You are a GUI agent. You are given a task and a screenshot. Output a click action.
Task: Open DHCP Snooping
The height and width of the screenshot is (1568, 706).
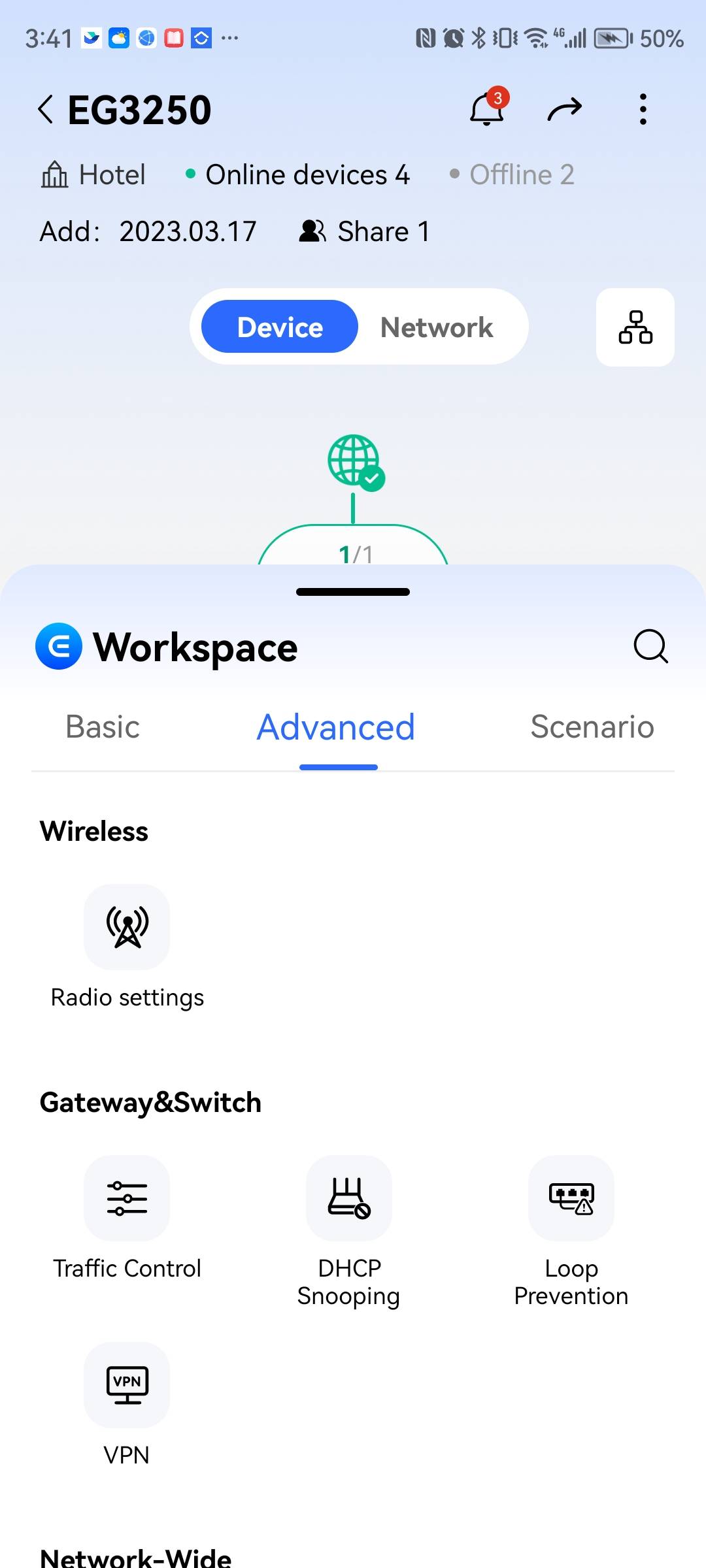[349, 1198]
